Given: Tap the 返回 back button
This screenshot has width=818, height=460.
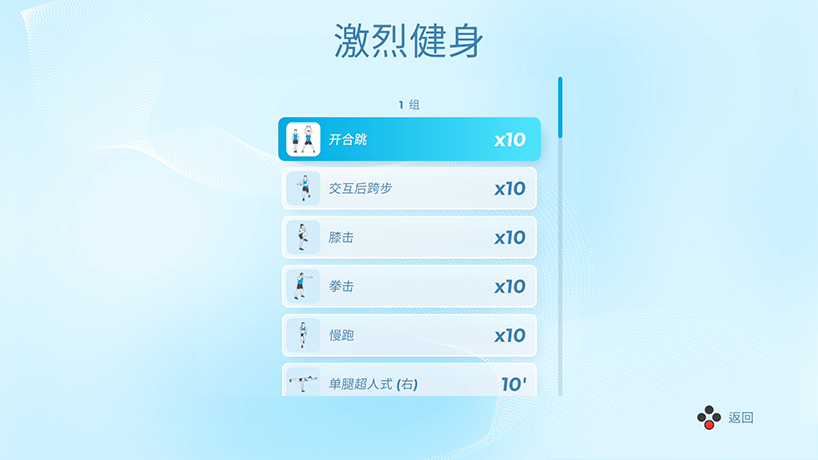Looking at the screenshot, I should [x=726, y=418].
